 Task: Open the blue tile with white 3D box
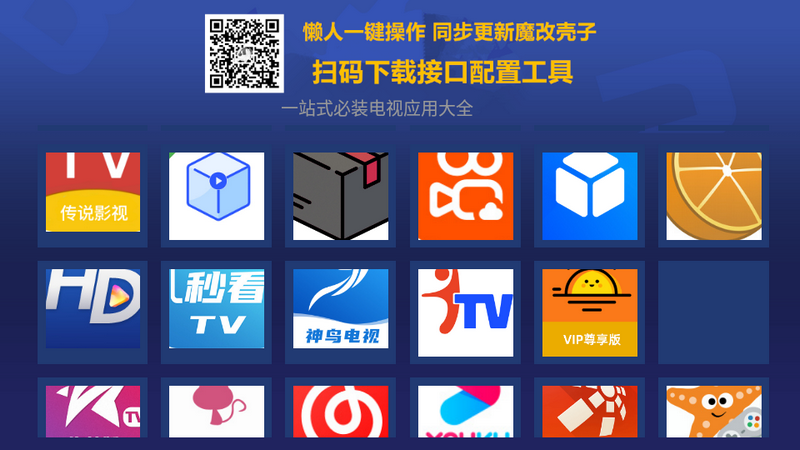(589, 195)
